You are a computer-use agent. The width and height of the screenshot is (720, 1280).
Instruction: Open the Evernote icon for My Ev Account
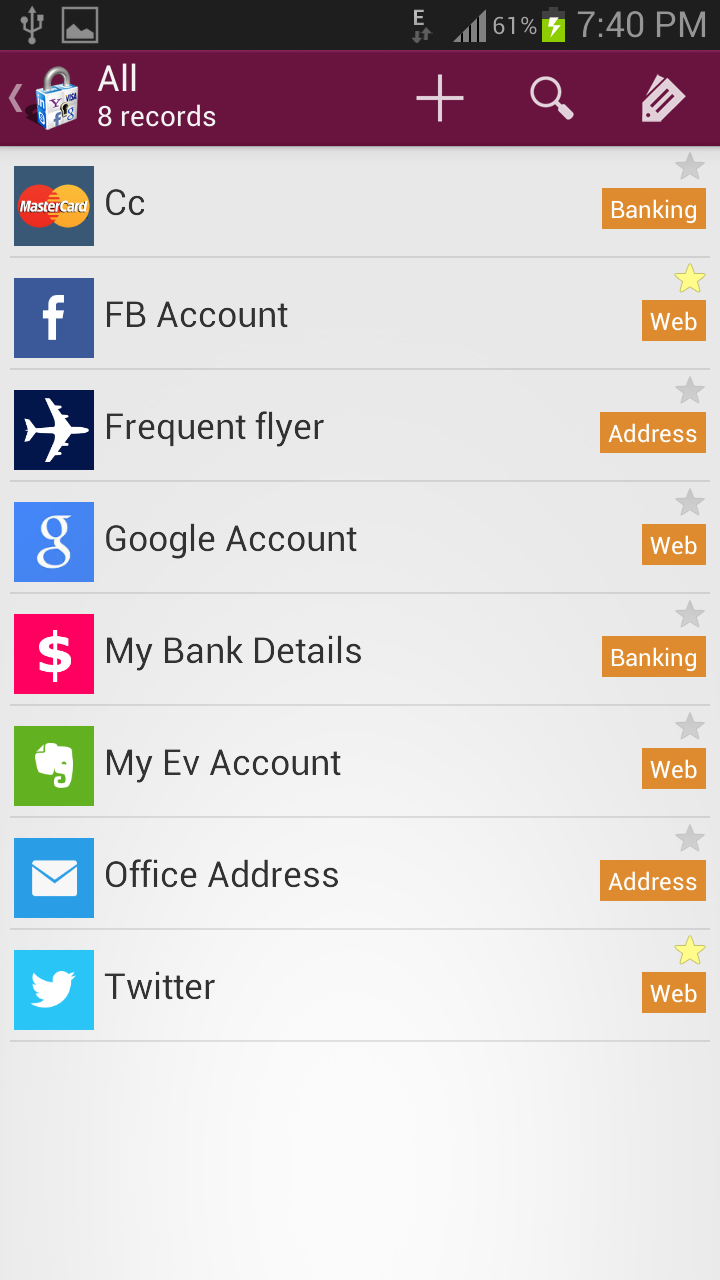(52, 766)
